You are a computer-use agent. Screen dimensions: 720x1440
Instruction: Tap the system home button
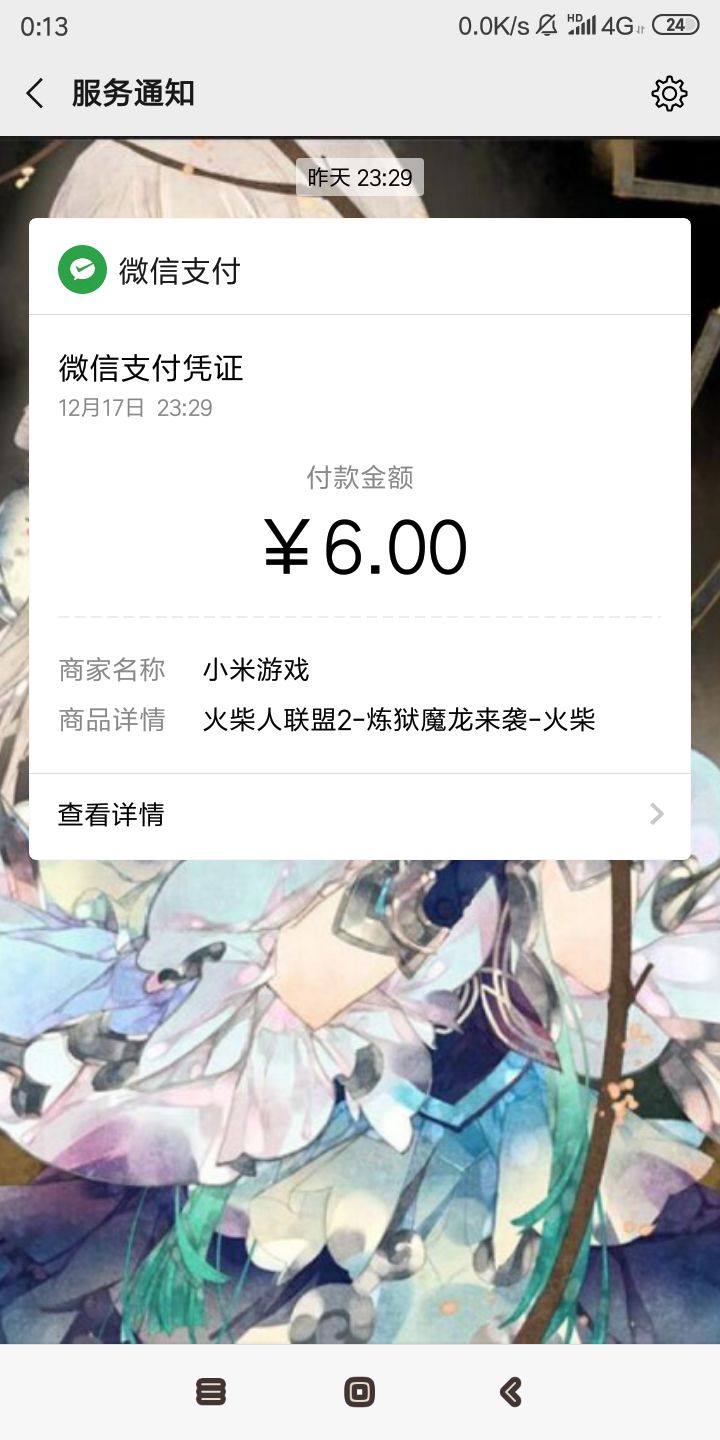click(x=360, y=1392)
